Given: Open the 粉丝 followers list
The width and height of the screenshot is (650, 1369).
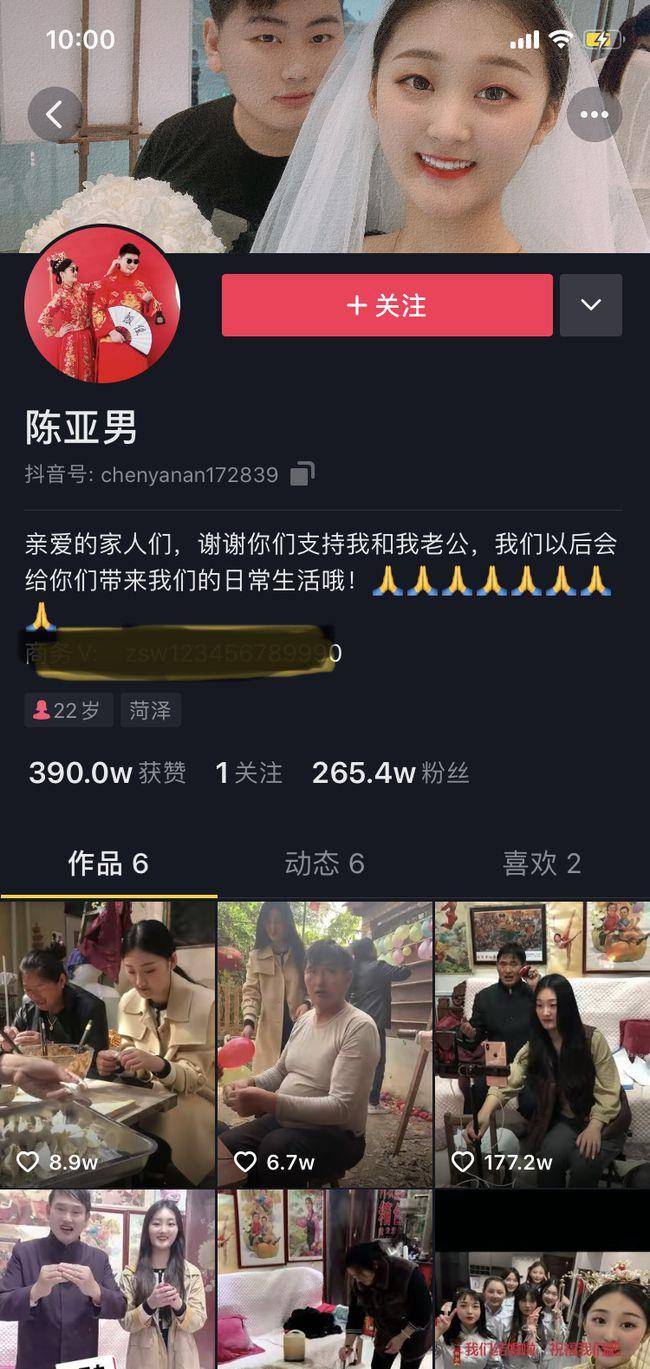Looking at the screenshot, I should pyautogui.click(x=390, y=773).
